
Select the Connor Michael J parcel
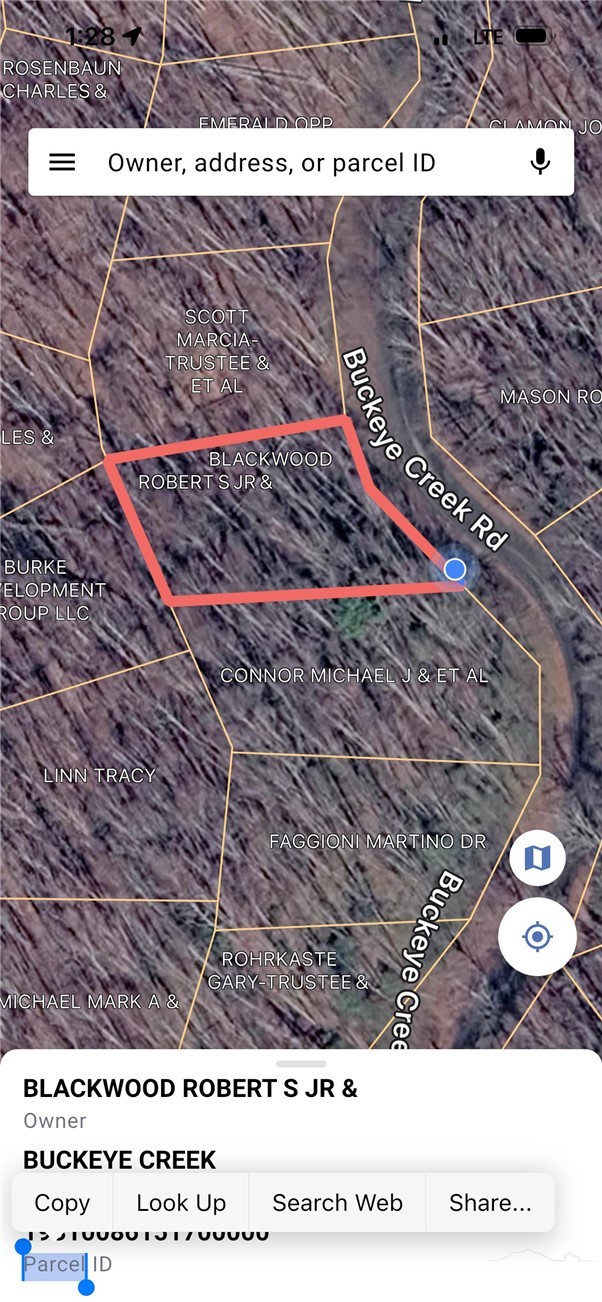point(353,676)
